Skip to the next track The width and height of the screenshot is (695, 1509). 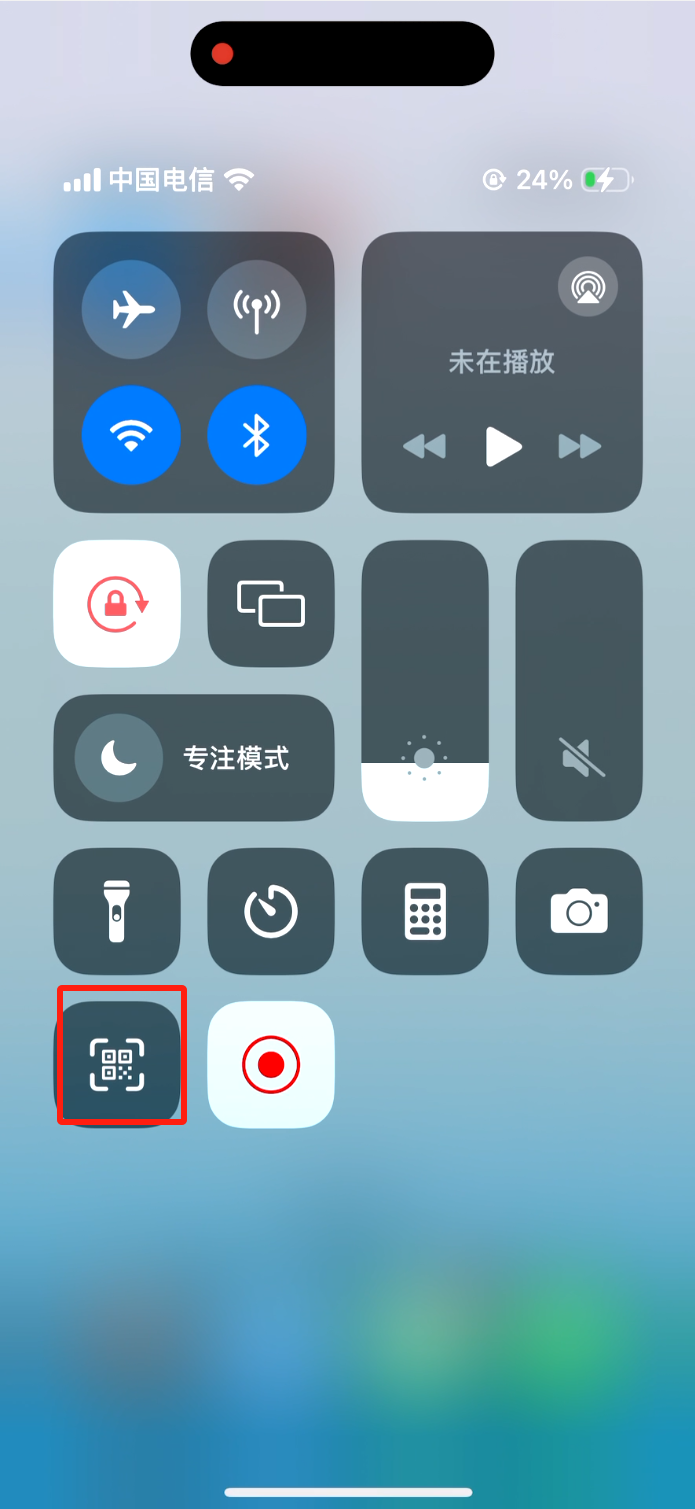pyautogui.click(x=580, y=446)
